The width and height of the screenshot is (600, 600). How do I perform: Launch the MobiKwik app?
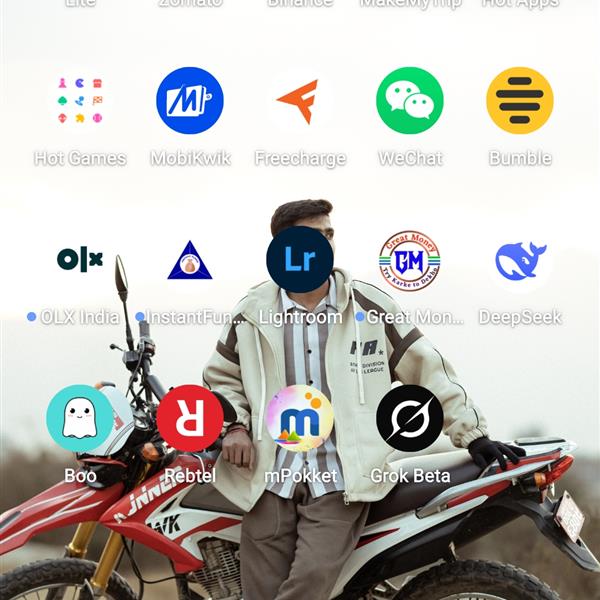[x=190, y=101]
